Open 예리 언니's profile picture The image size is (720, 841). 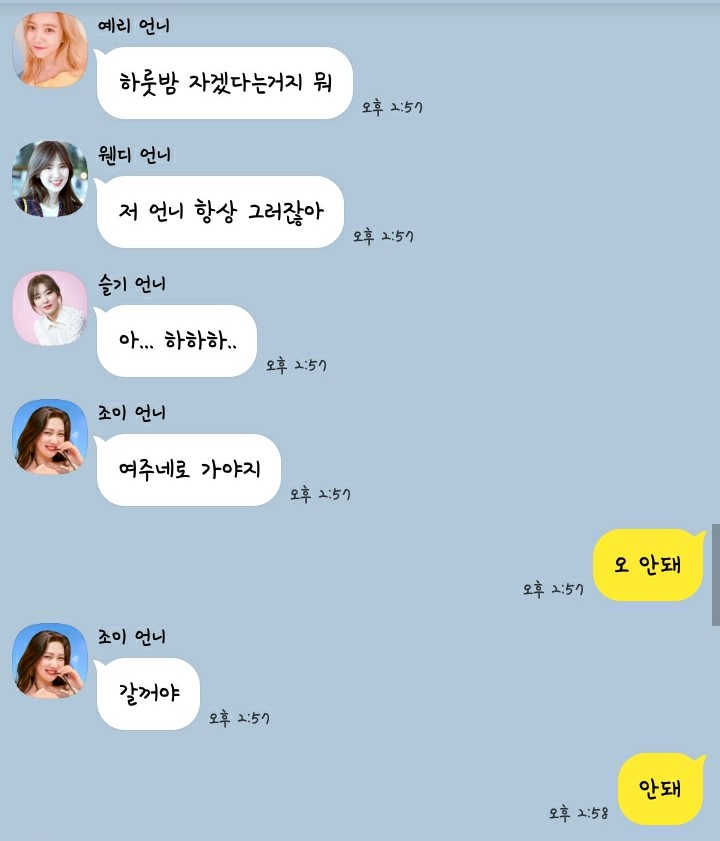[50, 49]
